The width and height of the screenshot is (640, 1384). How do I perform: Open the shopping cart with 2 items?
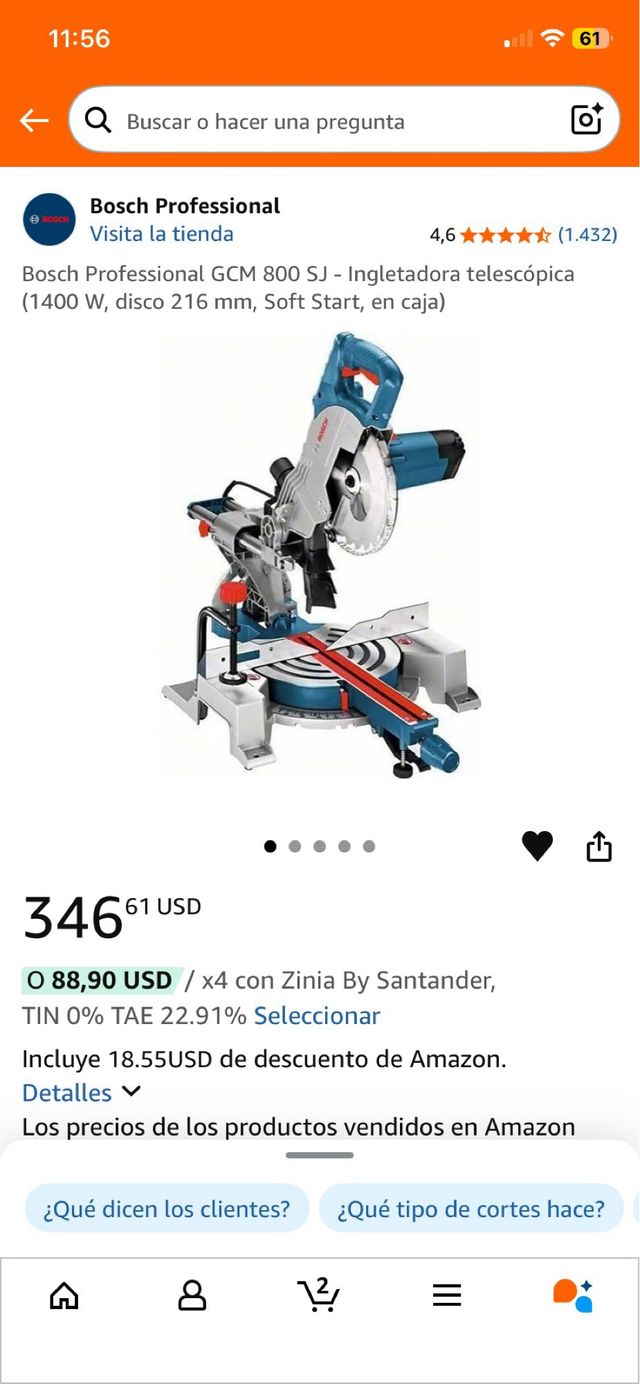(319, 1295)
